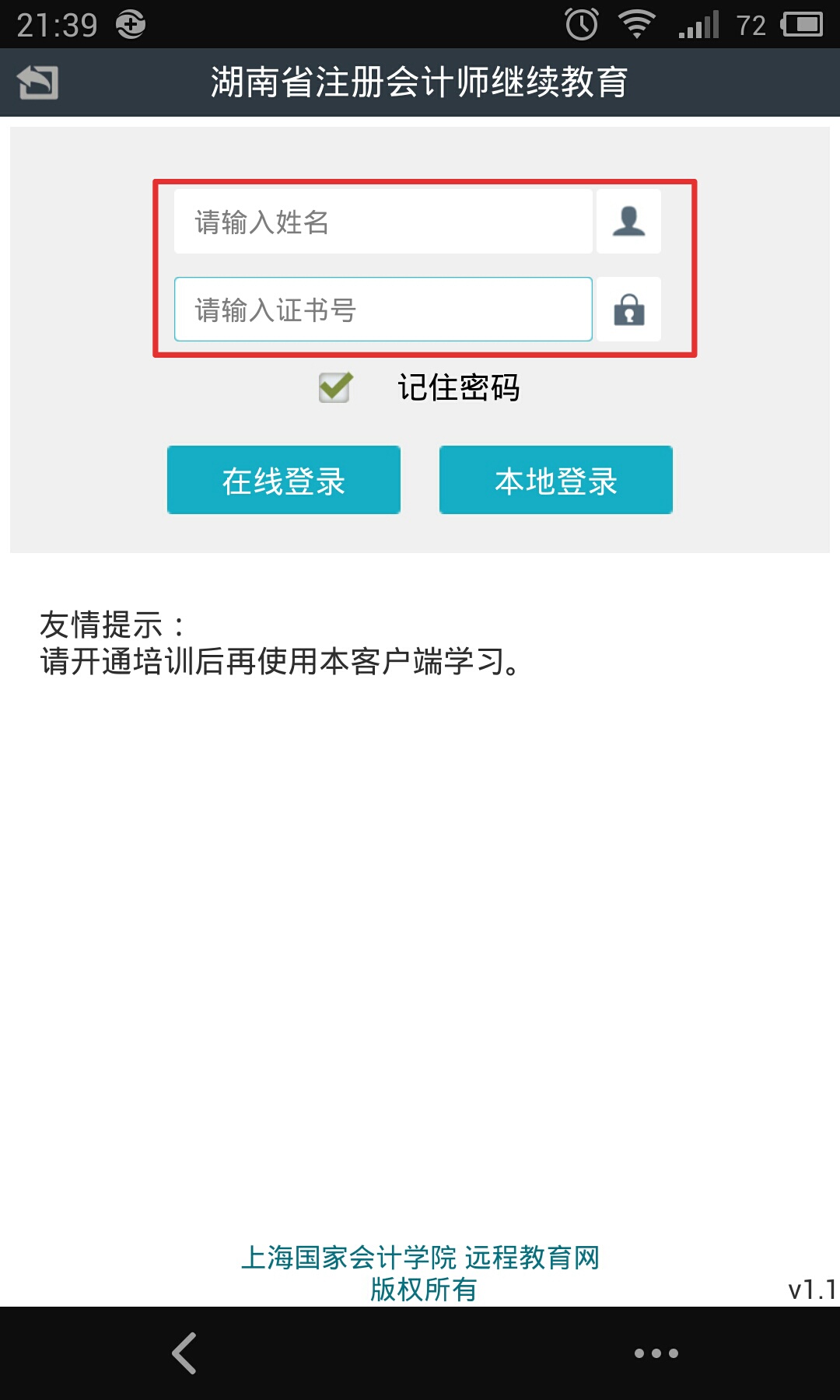Log in online with 在线登录
This screenshot has width=840, height=1400.
pyautogui.click(x=283, y=480)
